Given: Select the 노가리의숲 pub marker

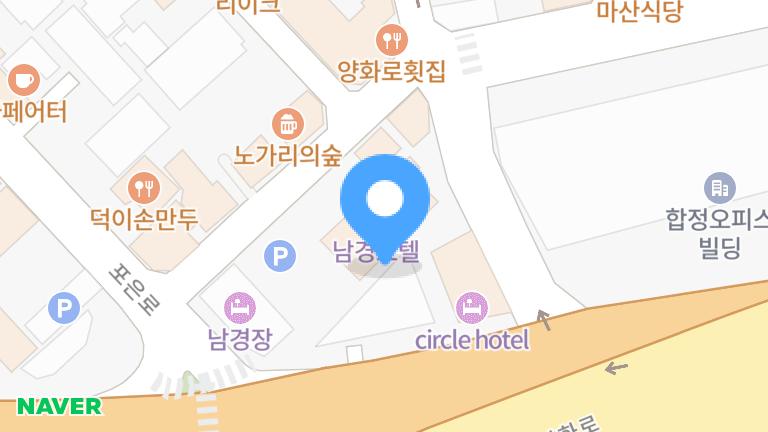Looking at the screenshot, I should (288, 124).
